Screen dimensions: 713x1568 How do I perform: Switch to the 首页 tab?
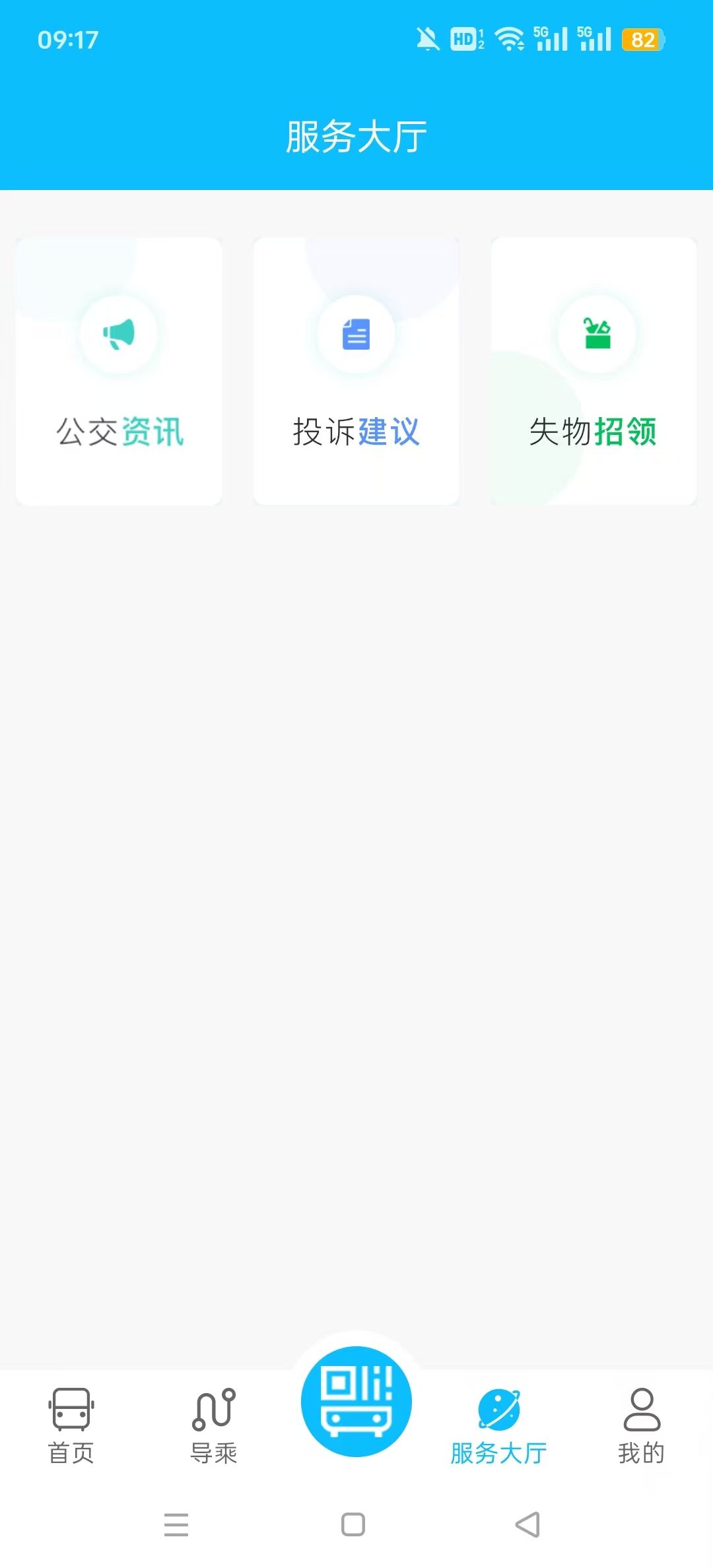[71, 1425]
